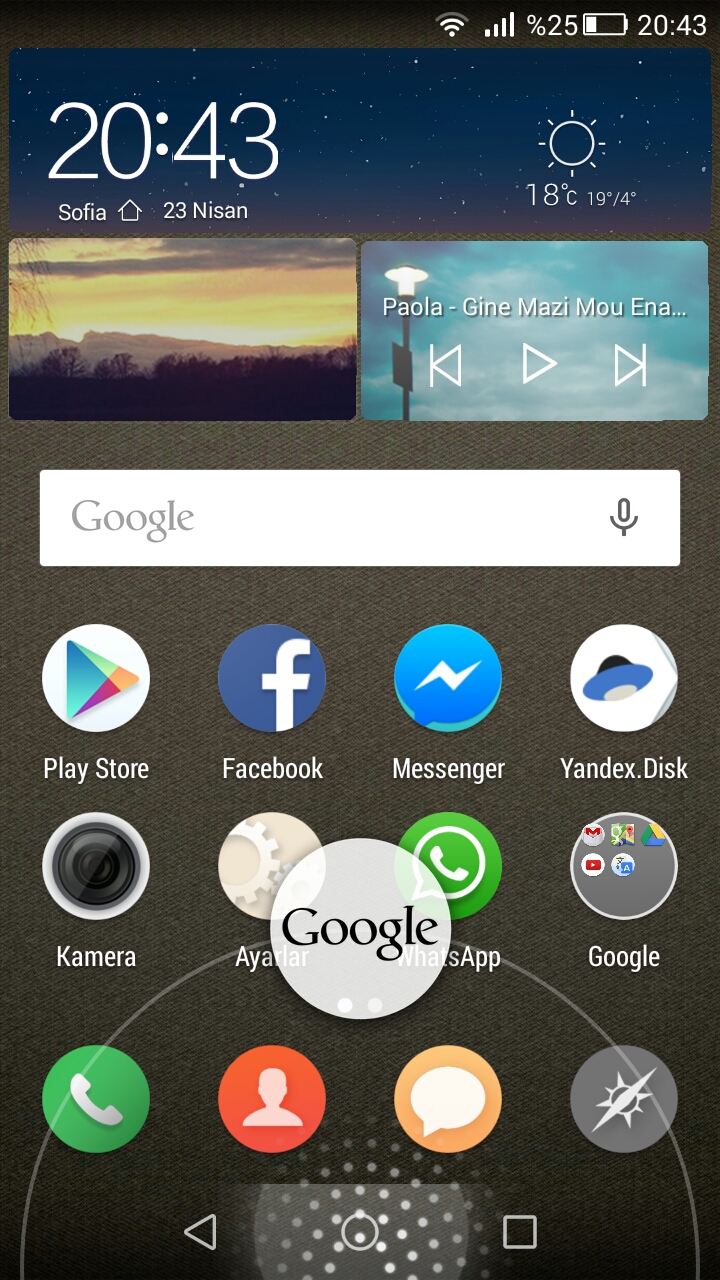Open weather details from the sun icon
The width and height of the screenshot is (720, 1280).
tap(572, 142)
